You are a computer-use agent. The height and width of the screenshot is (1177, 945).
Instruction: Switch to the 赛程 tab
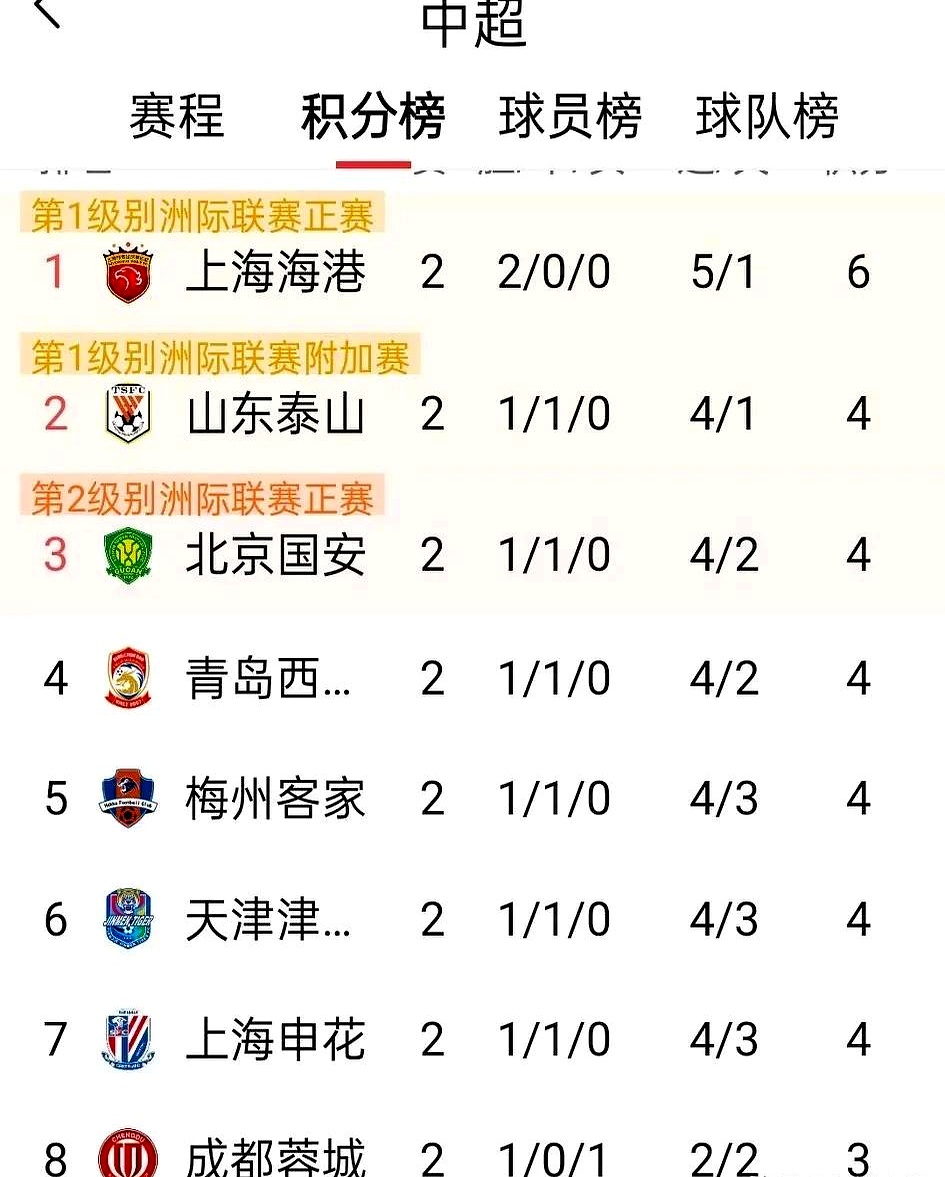(177, 117)
